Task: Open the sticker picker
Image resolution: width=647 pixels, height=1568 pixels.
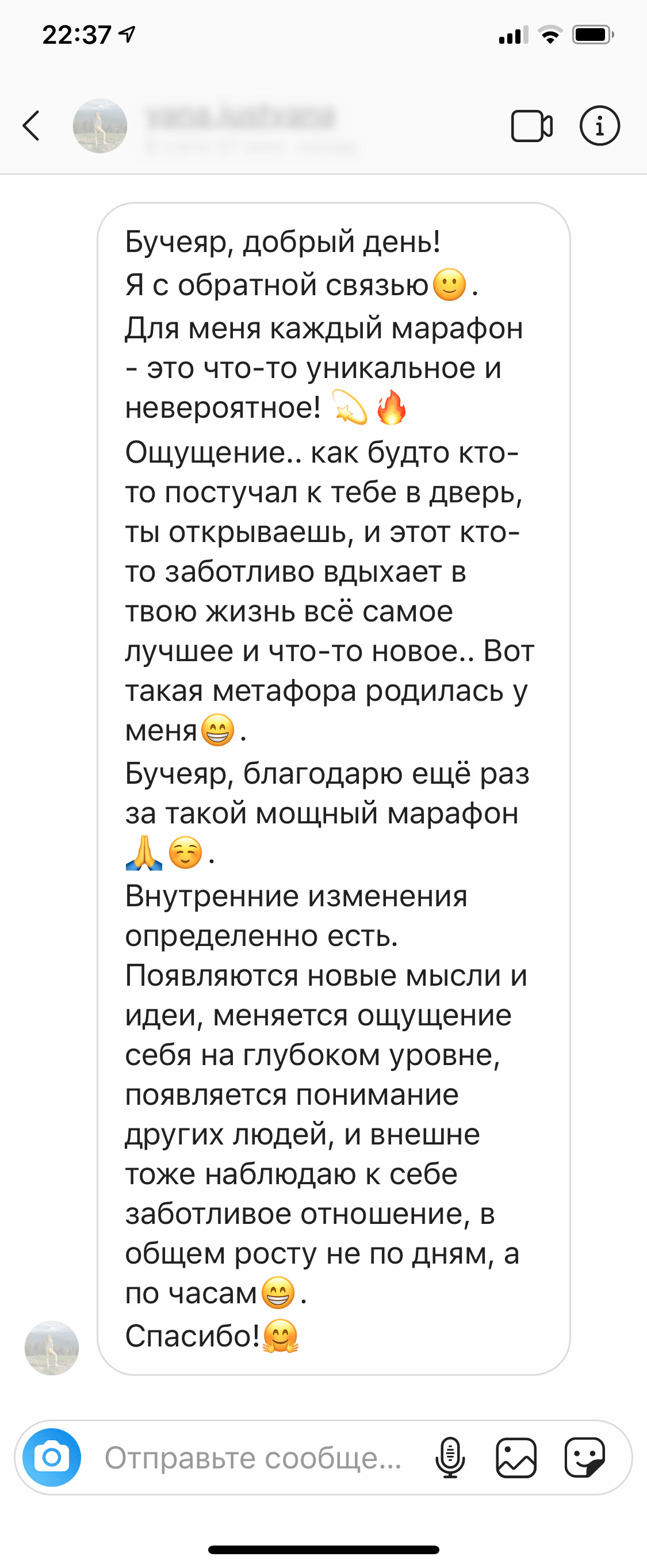Action: coord(584,1457)
